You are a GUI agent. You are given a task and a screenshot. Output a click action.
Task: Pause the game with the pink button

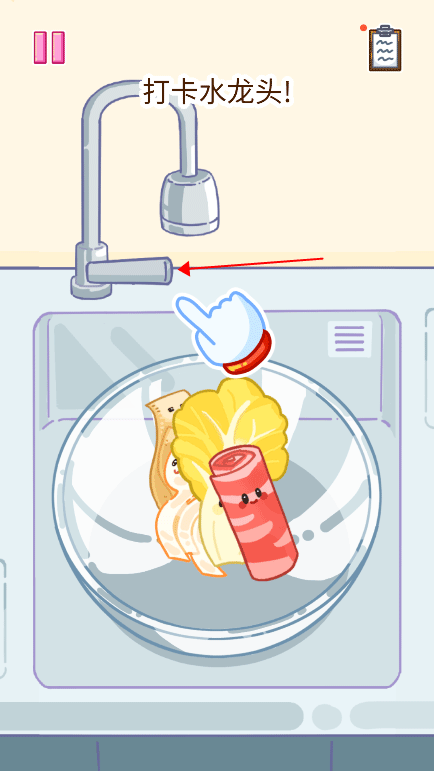click(49, 48)
